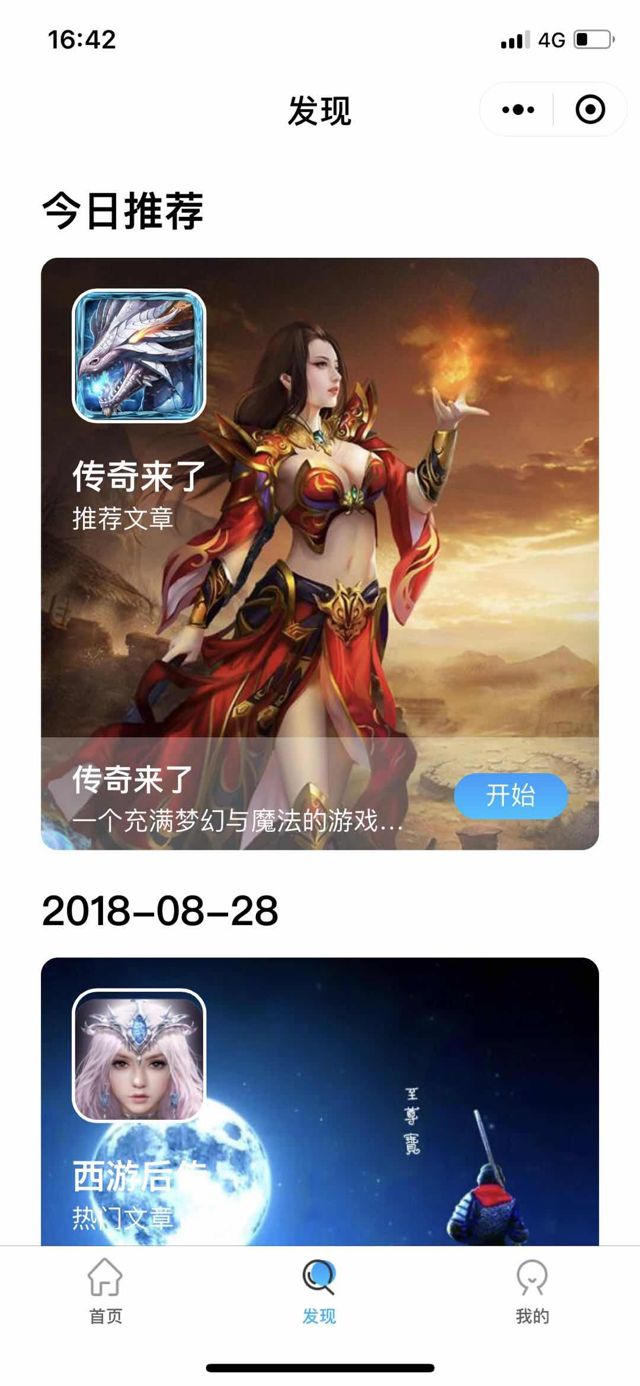This screenshot has height=1386, width=640.
Task: Close the mini program with the circle icon
Action: point(591,109)
